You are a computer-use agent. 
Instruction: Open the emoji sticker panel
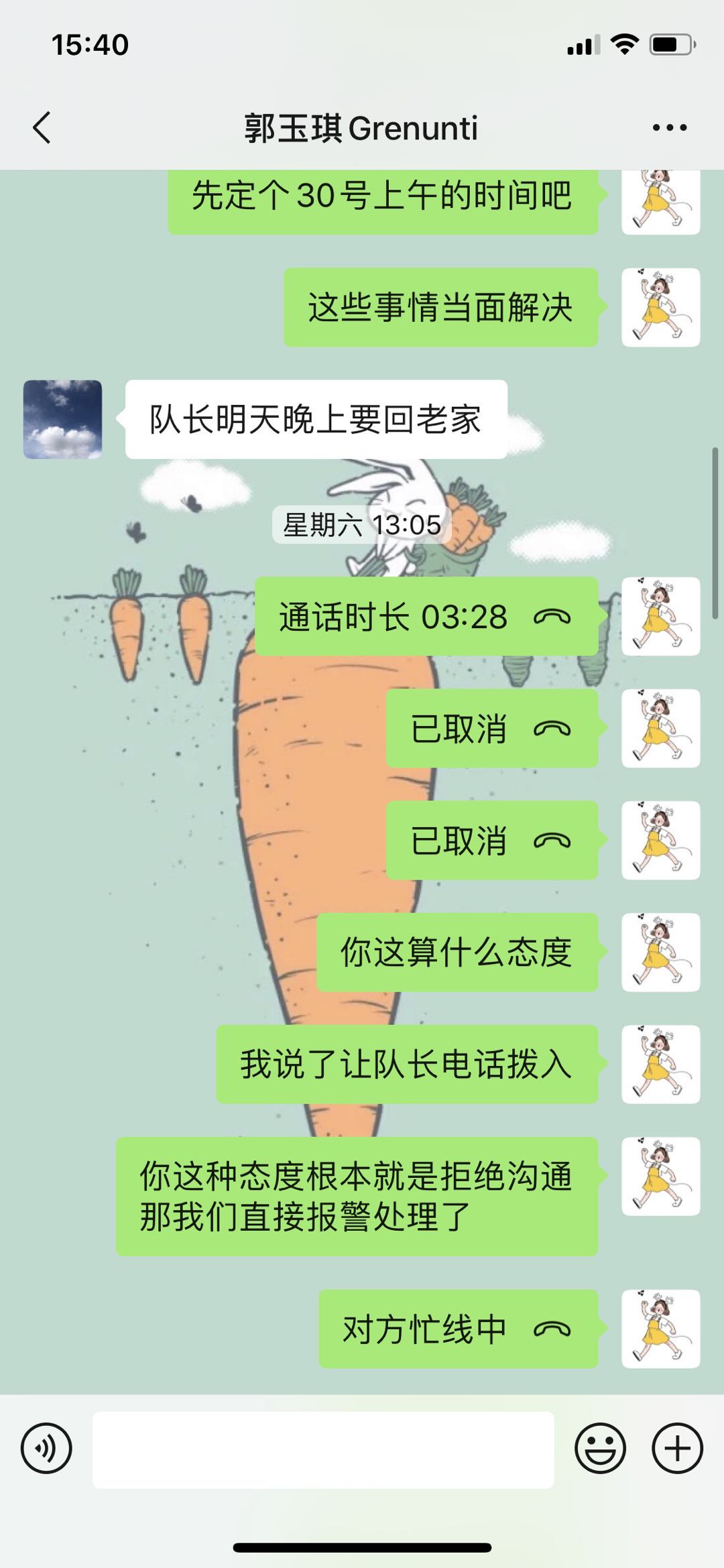coord(600,1448)
